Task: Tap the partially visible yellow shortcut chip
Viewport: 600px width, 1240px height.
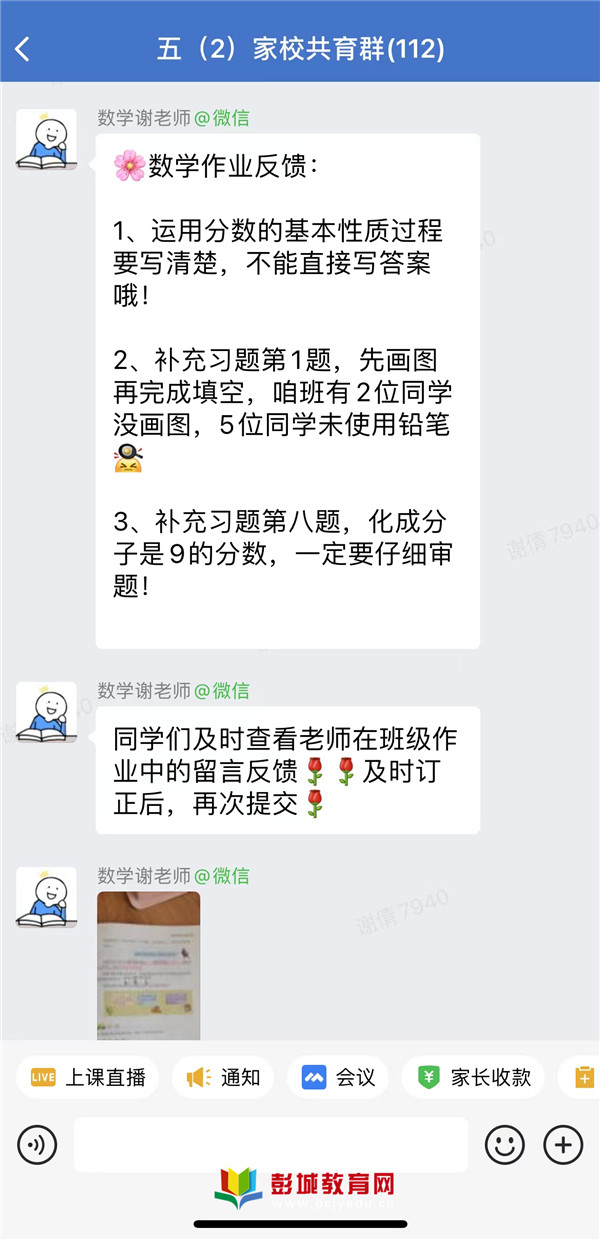Action: pos(583,1077)
